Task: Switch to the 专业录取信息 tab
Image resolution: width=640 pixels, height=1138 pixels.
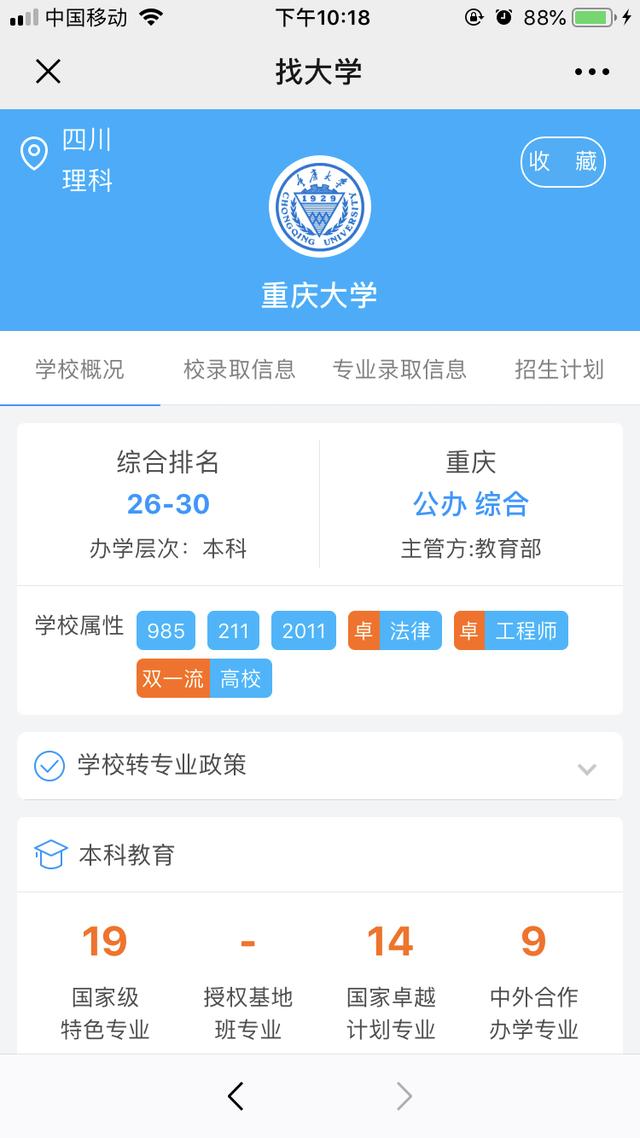Action: point(399,369)
